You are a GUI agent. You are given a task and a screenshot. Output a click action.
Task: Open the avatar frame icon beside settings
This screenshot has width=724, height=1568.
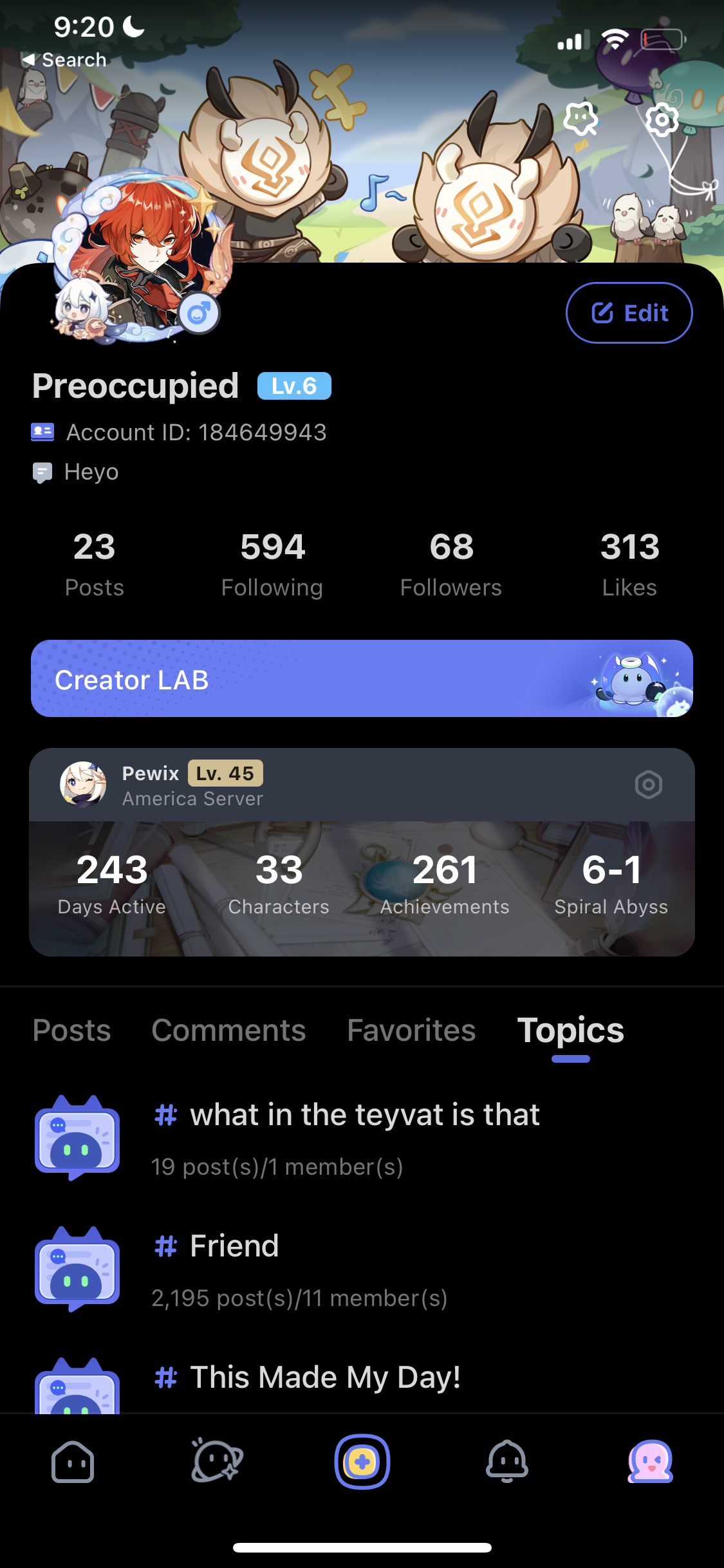pos(580,118)
